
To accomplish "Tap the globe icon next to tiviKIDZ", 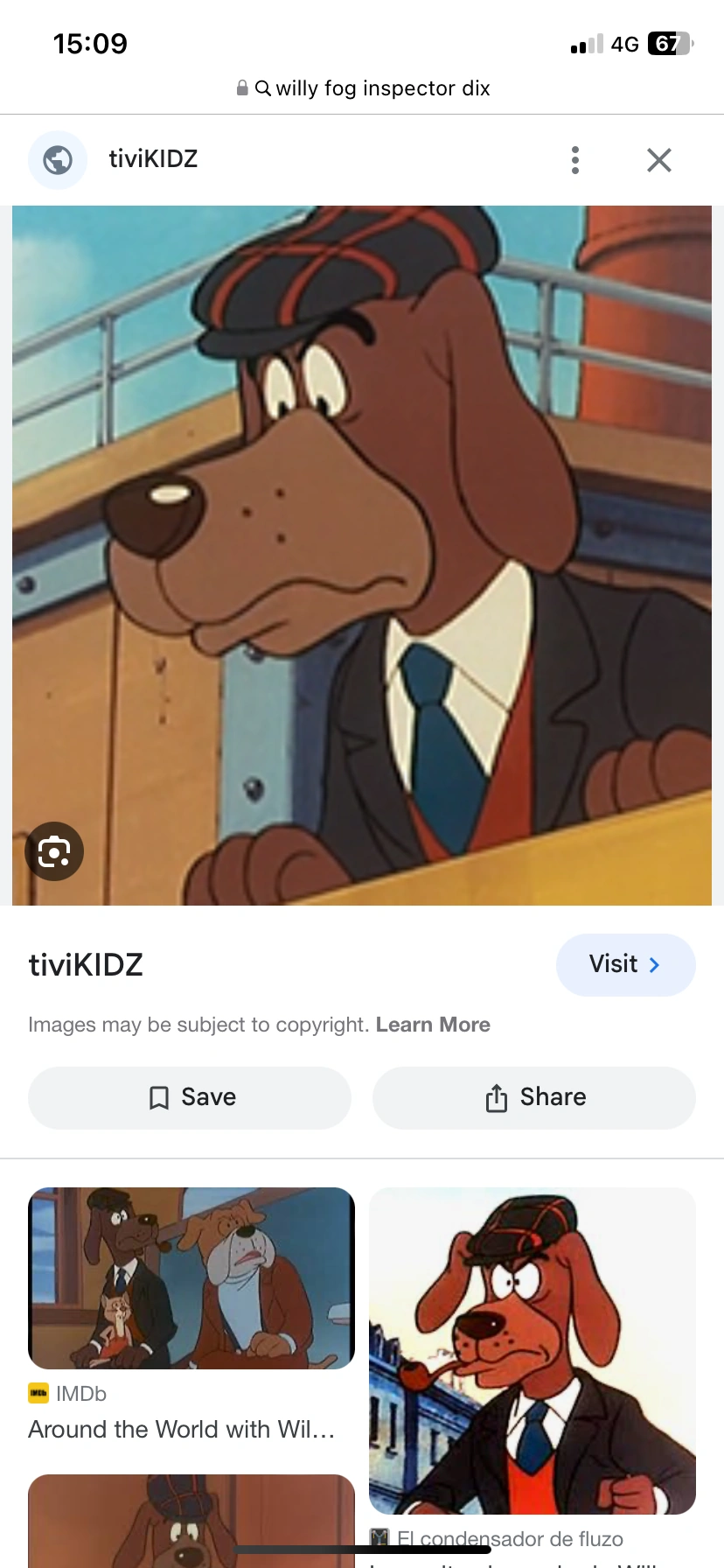I will coord(58,159).
